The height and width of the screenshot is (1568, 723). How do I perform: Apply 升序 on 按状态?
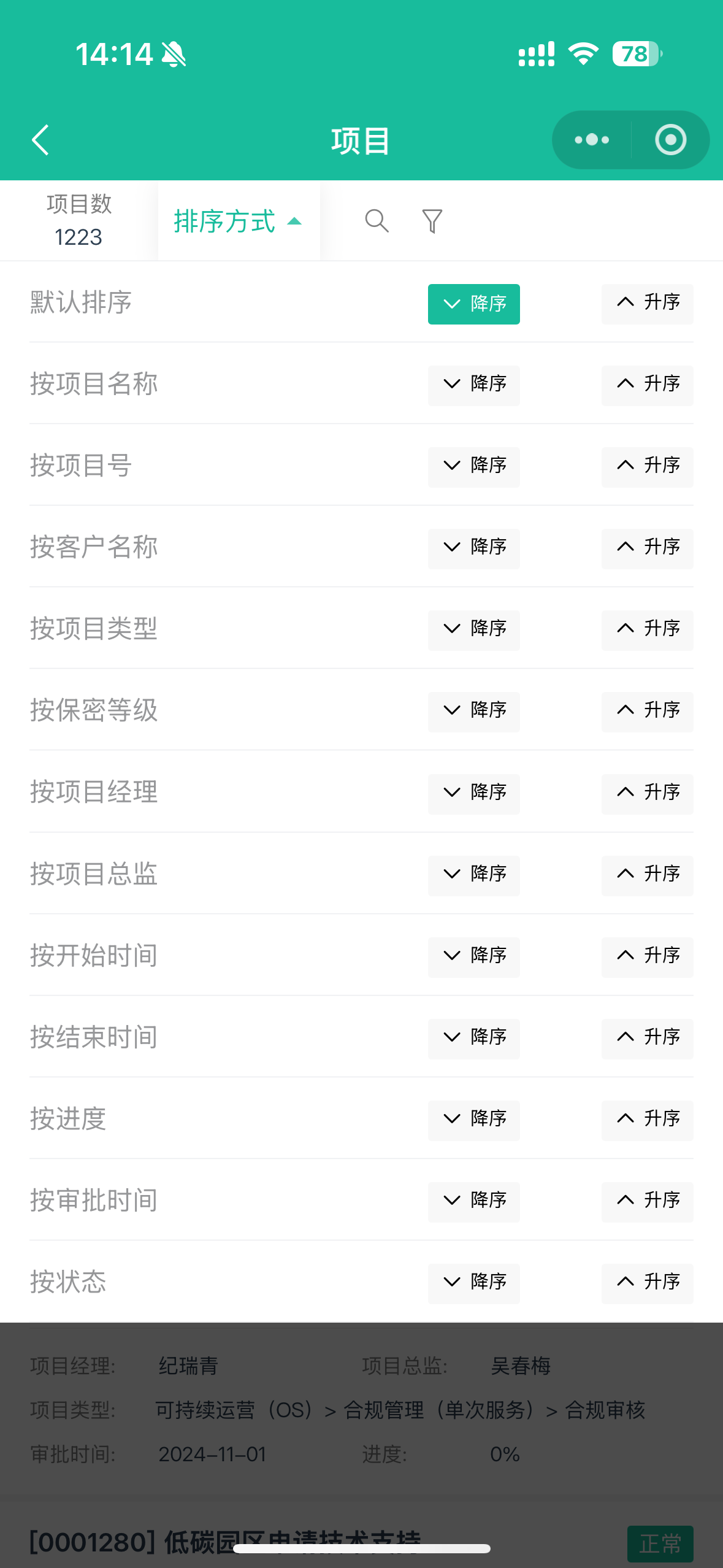tap(647, 1283)
